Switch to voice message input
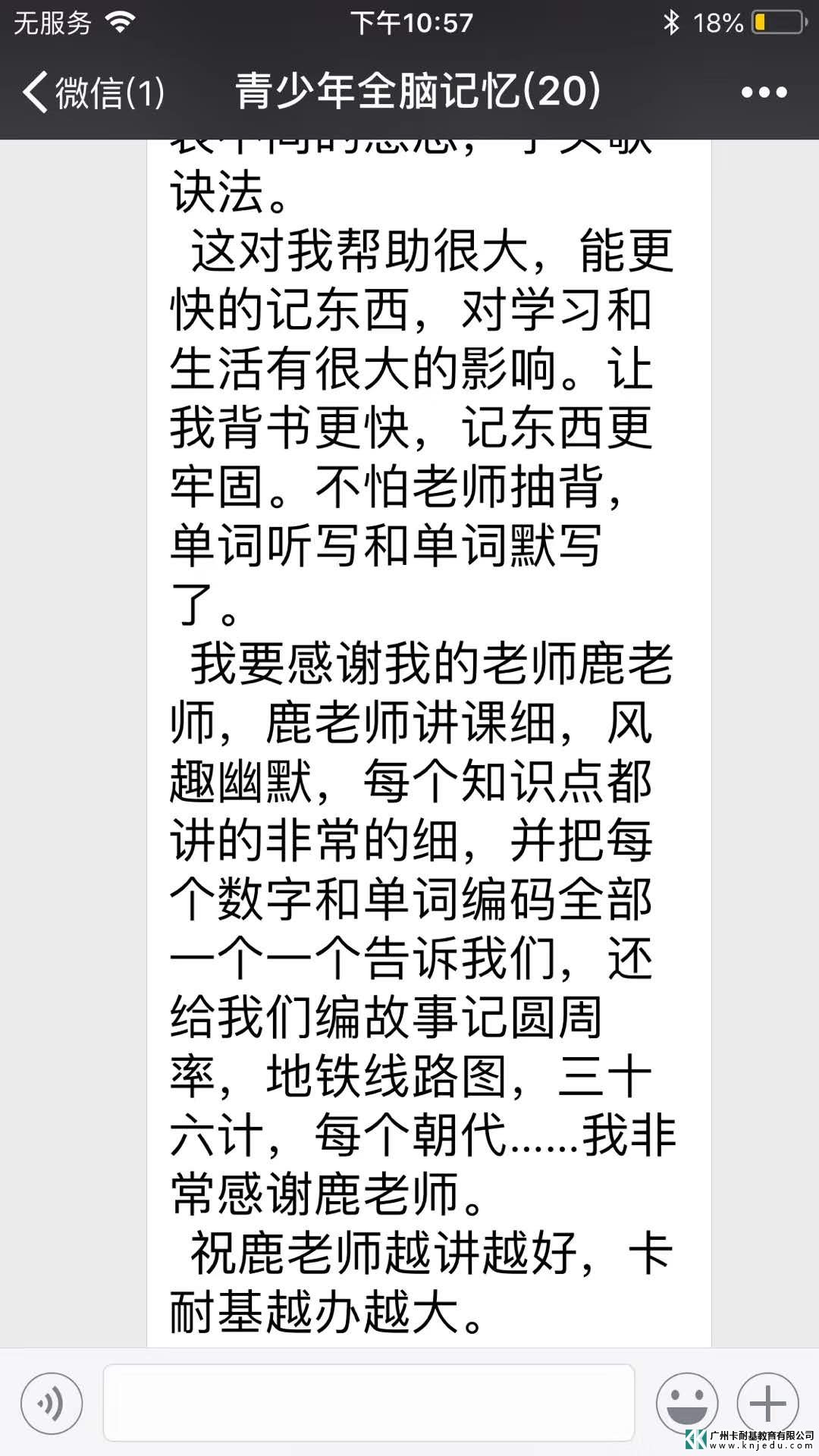The height and width of the screenshot is (1456, 819). (52, 1404)
